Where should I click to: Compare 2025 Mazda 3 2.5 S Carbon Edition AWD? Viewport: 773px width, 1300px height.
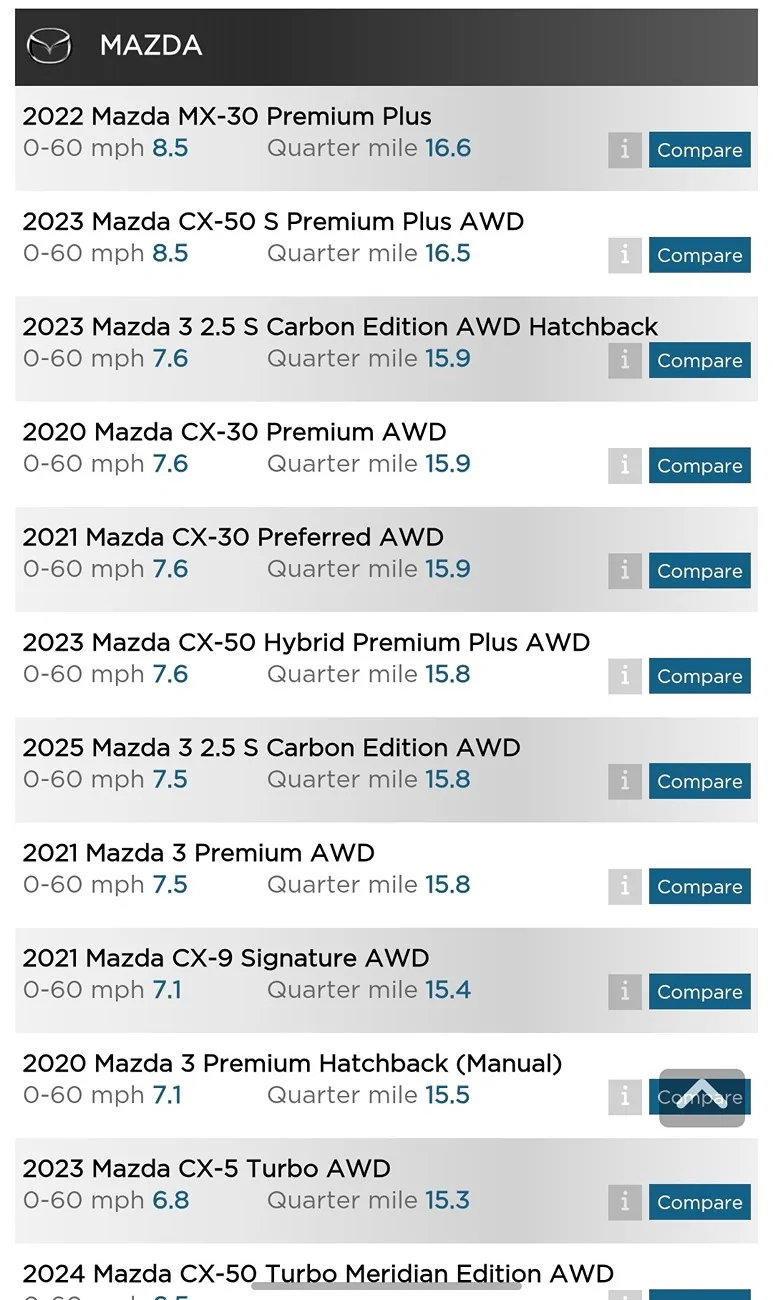(699, 781)
